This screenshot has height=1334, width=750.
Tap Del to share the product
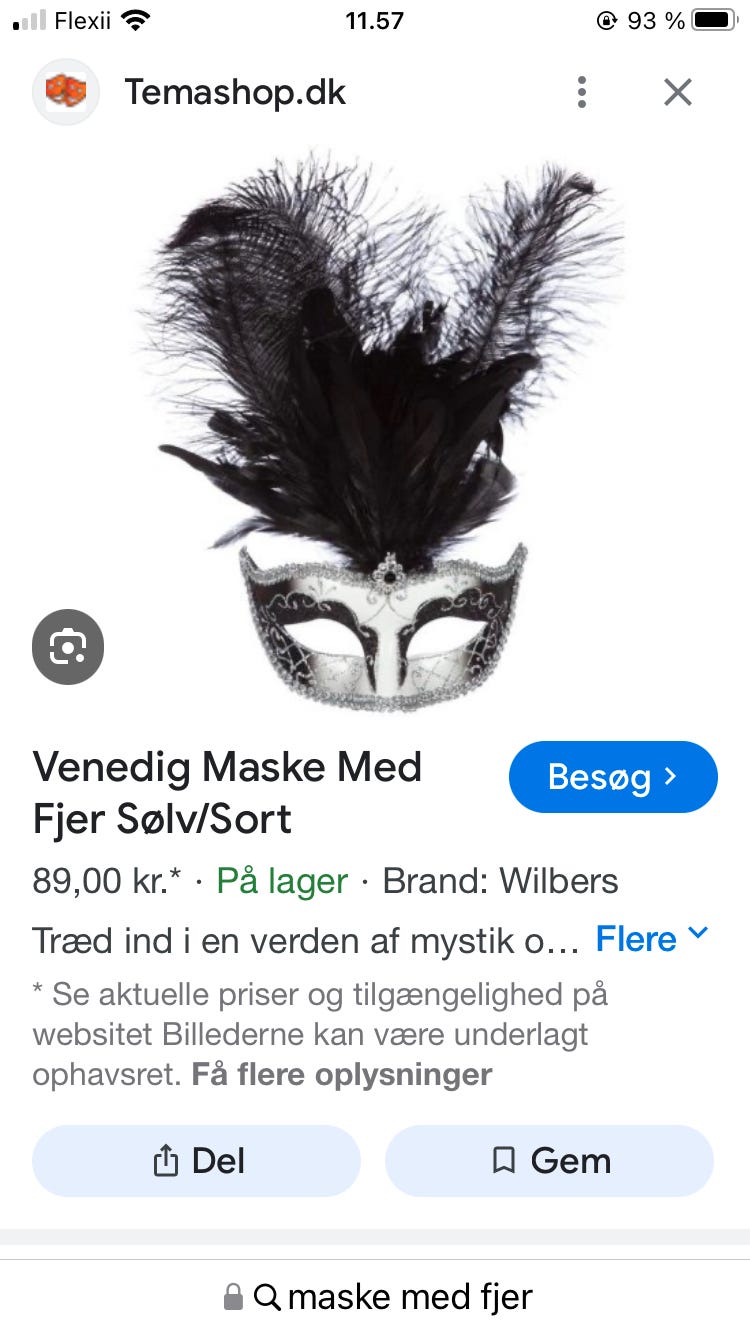[x=196, y=1160]
